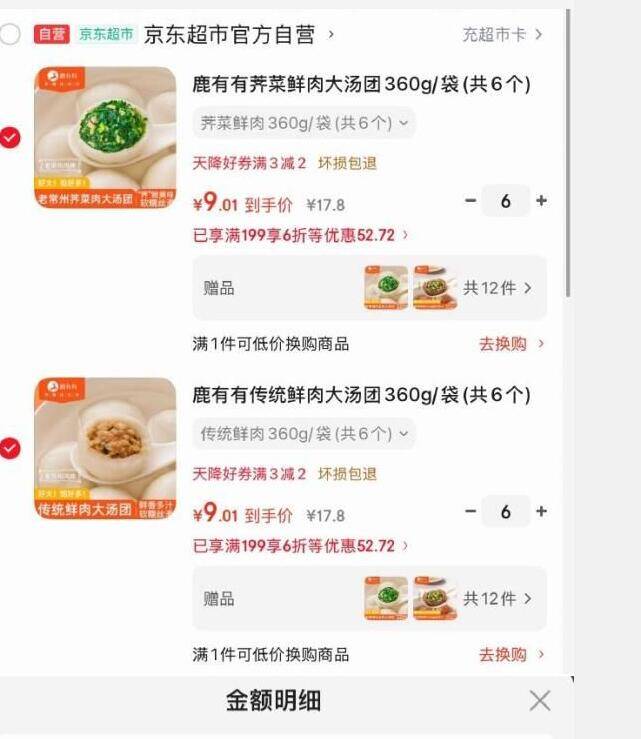This screenshot has height=739, width=641.
Task: Decrease quantity of 传统鲜肉大汤团
Action: pos(471,511)
